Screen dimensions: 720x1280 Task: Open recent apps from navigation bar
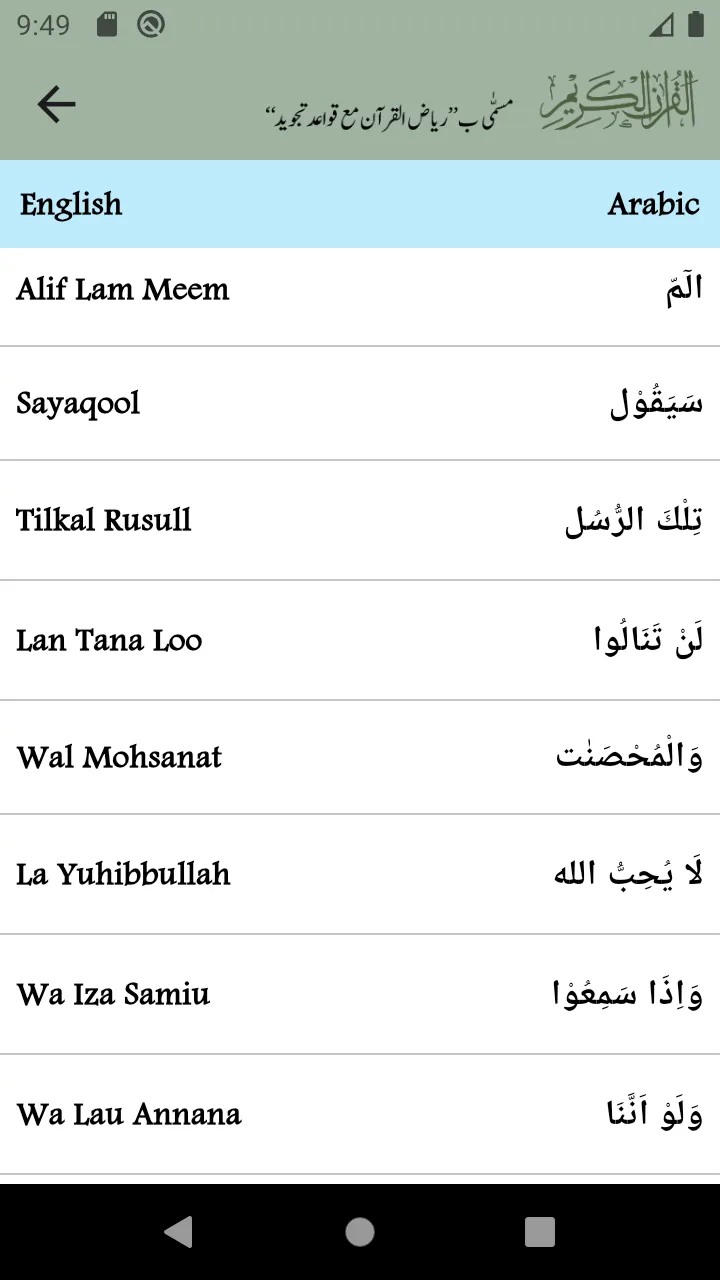tap(540, 1232)
